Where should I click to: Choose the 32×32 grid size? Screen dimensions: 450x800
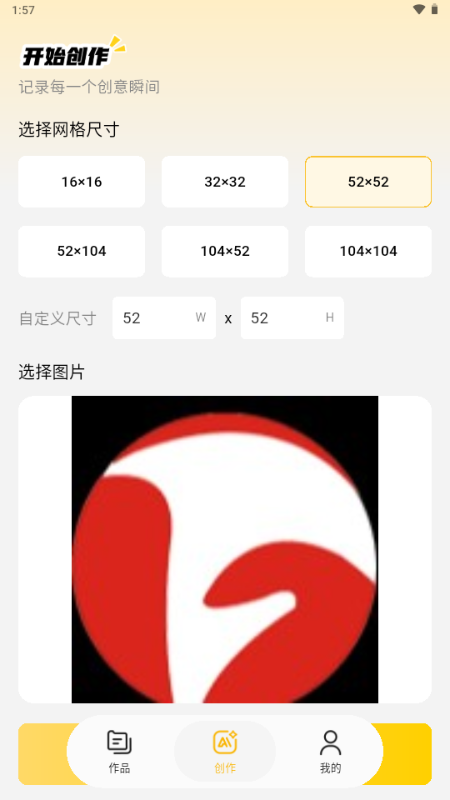[x=225, y=182]
